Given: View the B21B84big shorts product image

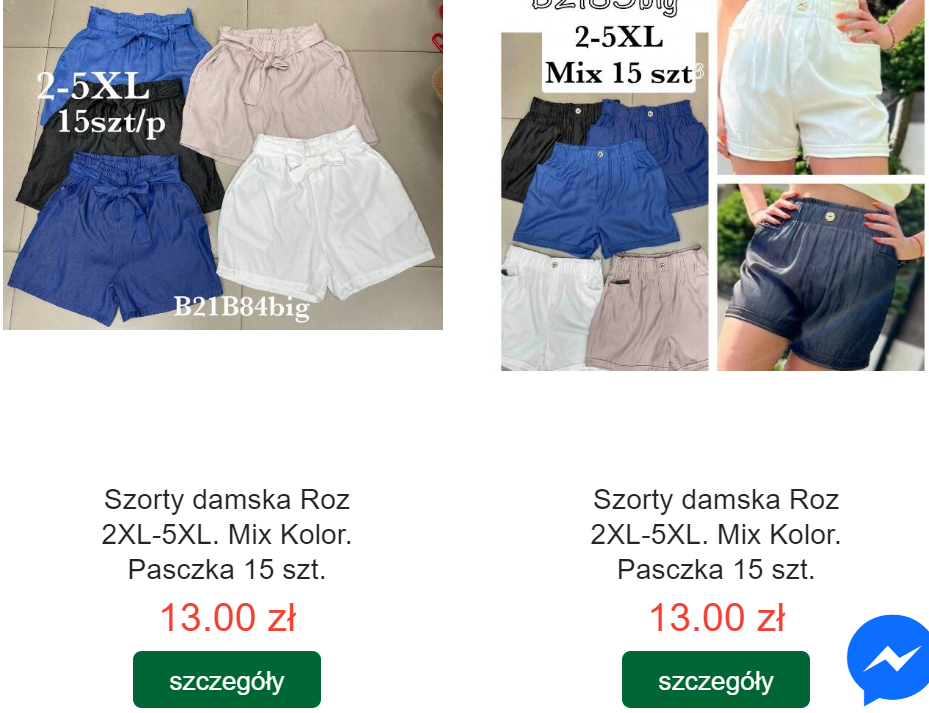Looking at the screenshot, I should point(222,165).
